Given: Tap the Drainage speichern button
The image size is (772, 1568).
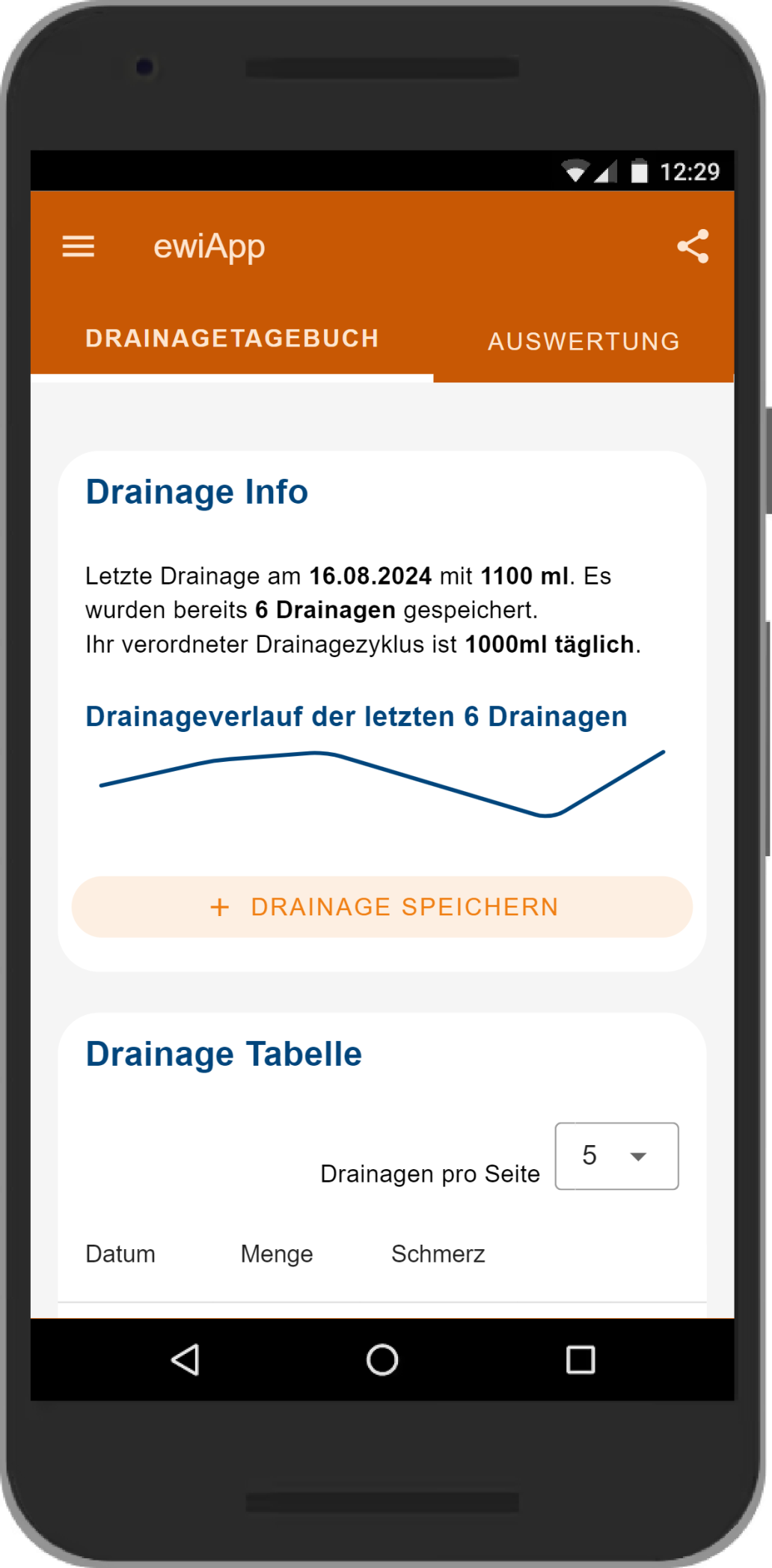Looking at the screenshot, I should (x=382, y=906).
